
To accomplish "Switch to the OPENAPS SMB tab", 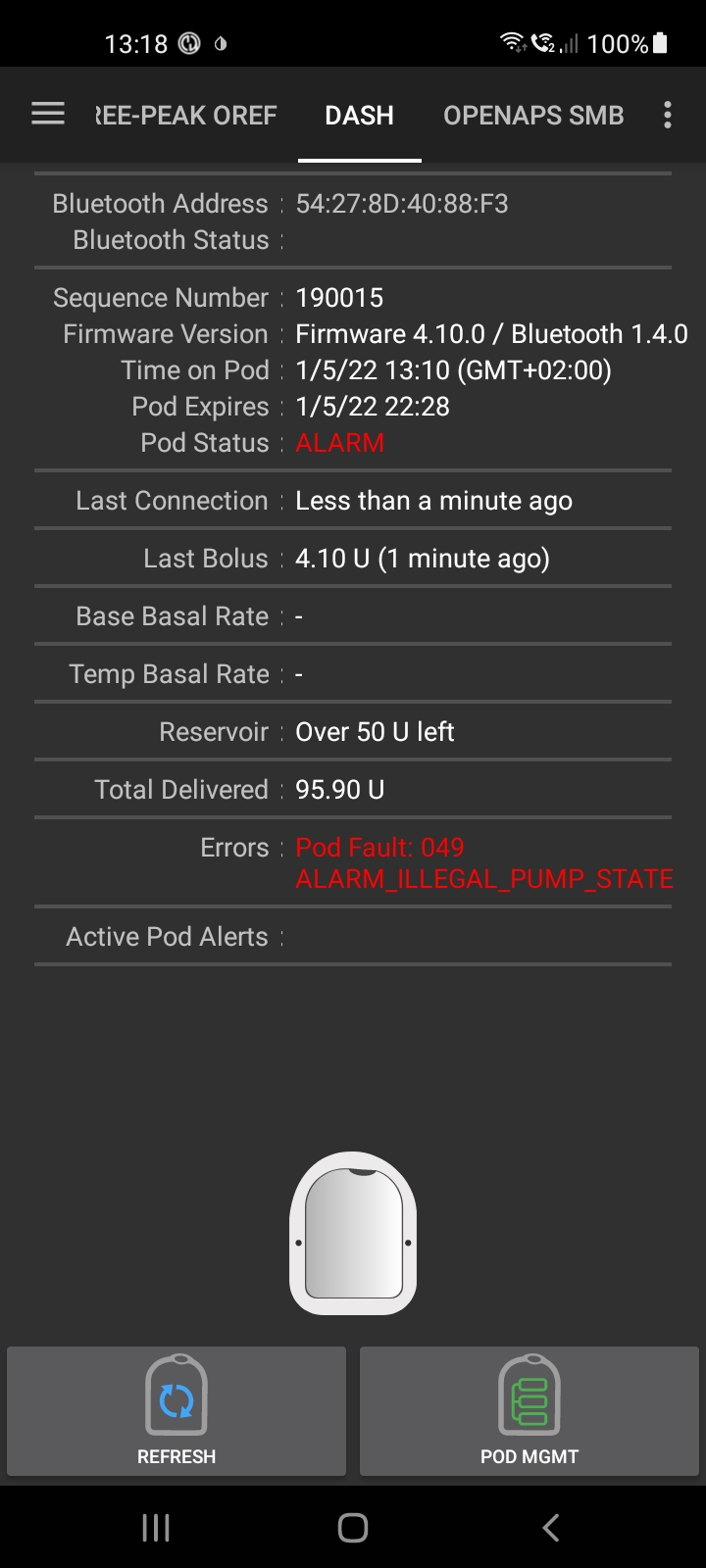I will [532, 115].
